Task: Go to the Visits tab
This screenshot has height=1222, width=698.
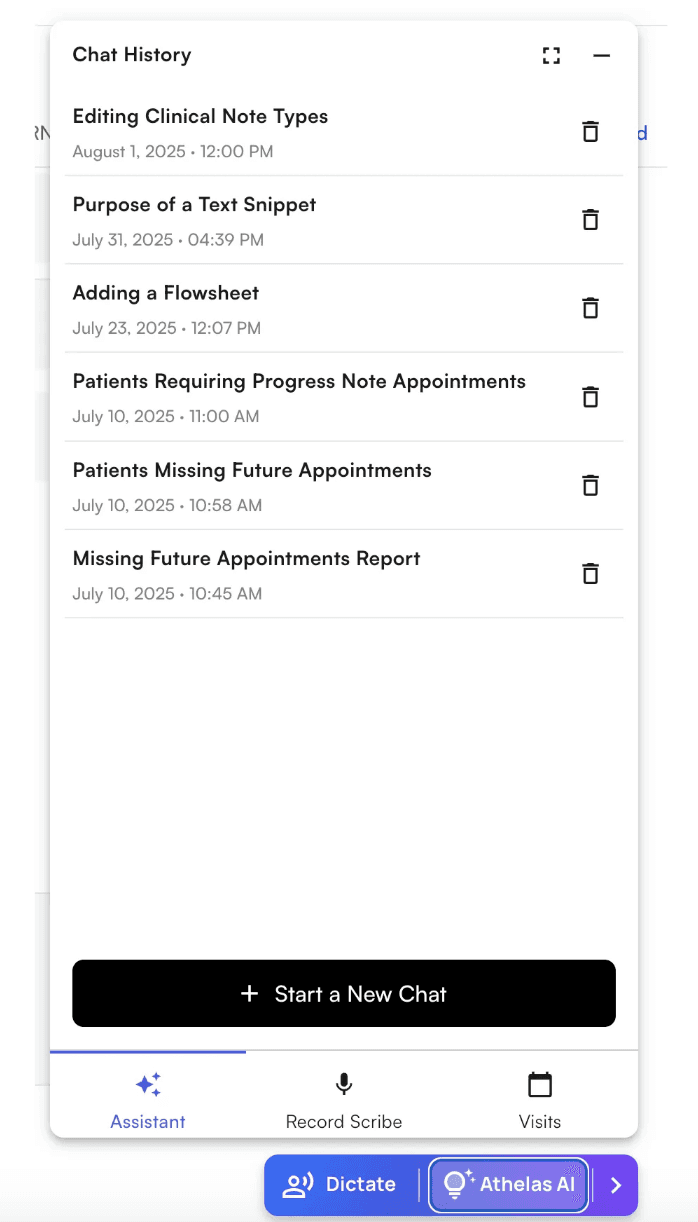Action: pyautogui.click(x=540, y=1099)
